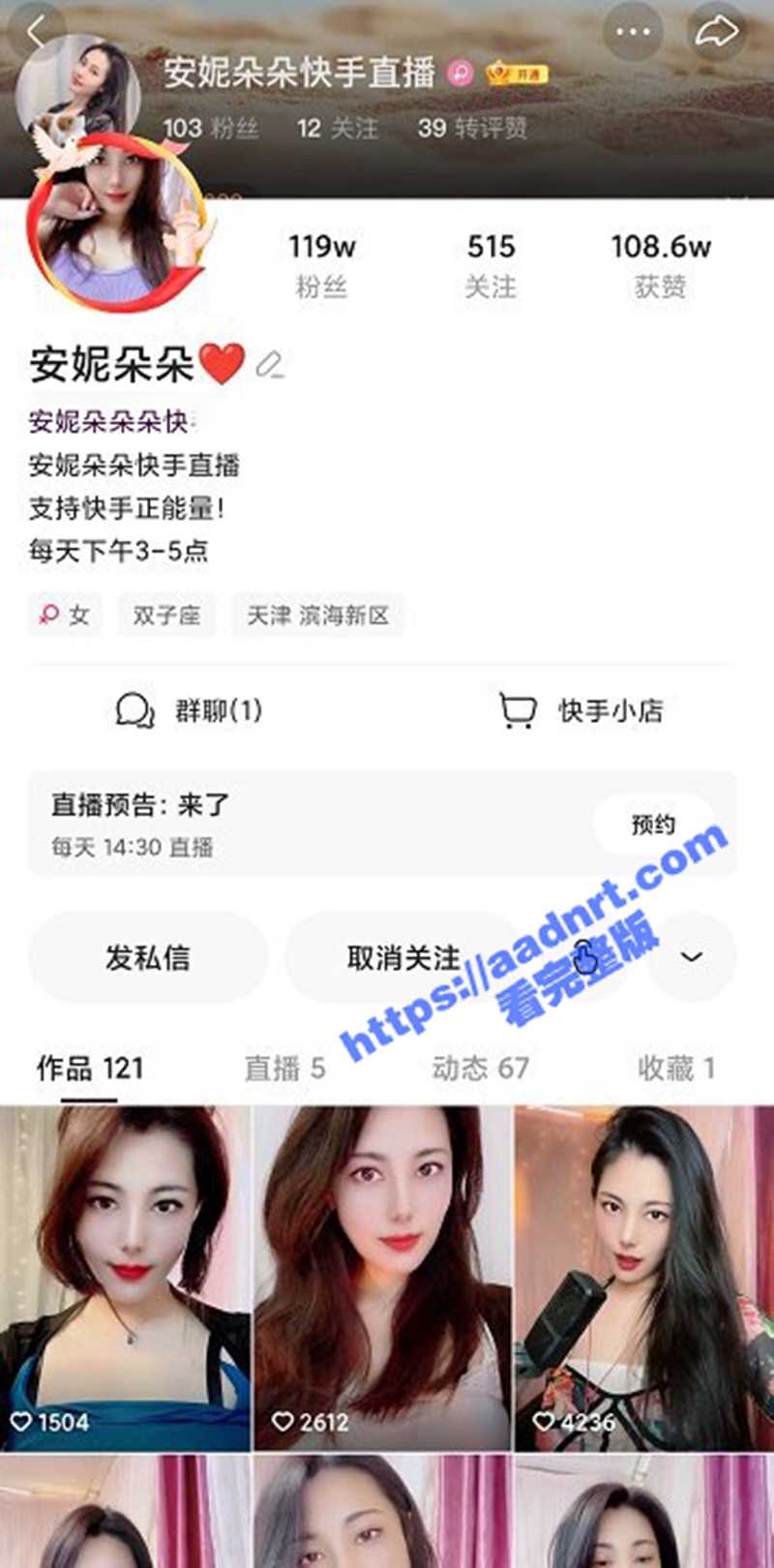Visit the 快手小店 shop

[x=581, y=710]
